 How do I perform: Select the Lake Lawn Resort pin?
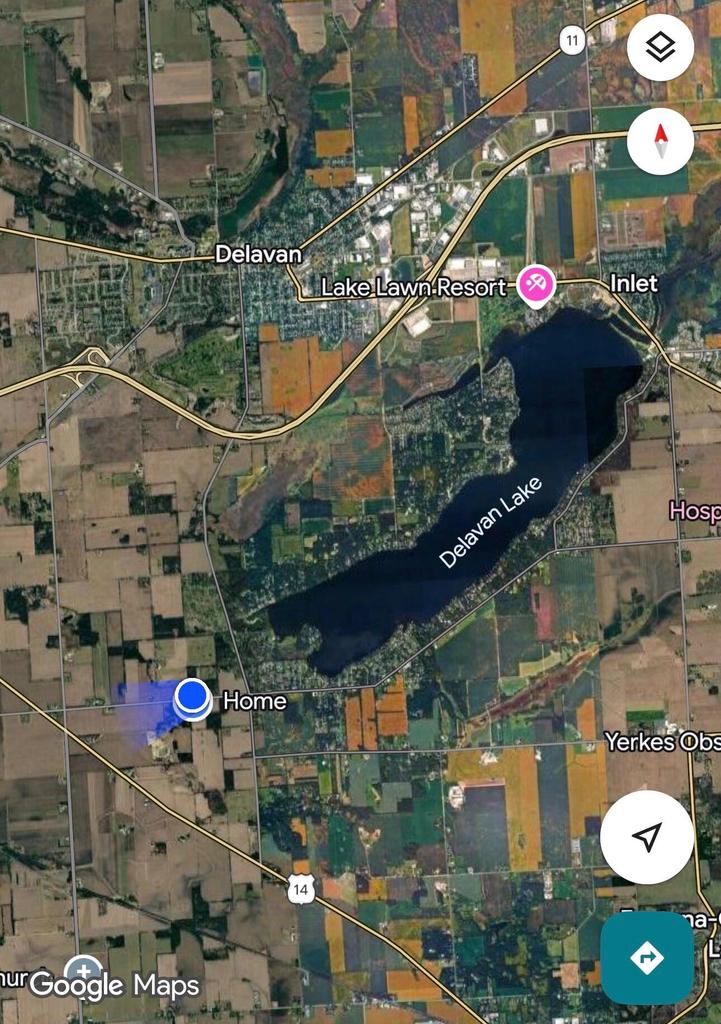(x=536, y=285)
